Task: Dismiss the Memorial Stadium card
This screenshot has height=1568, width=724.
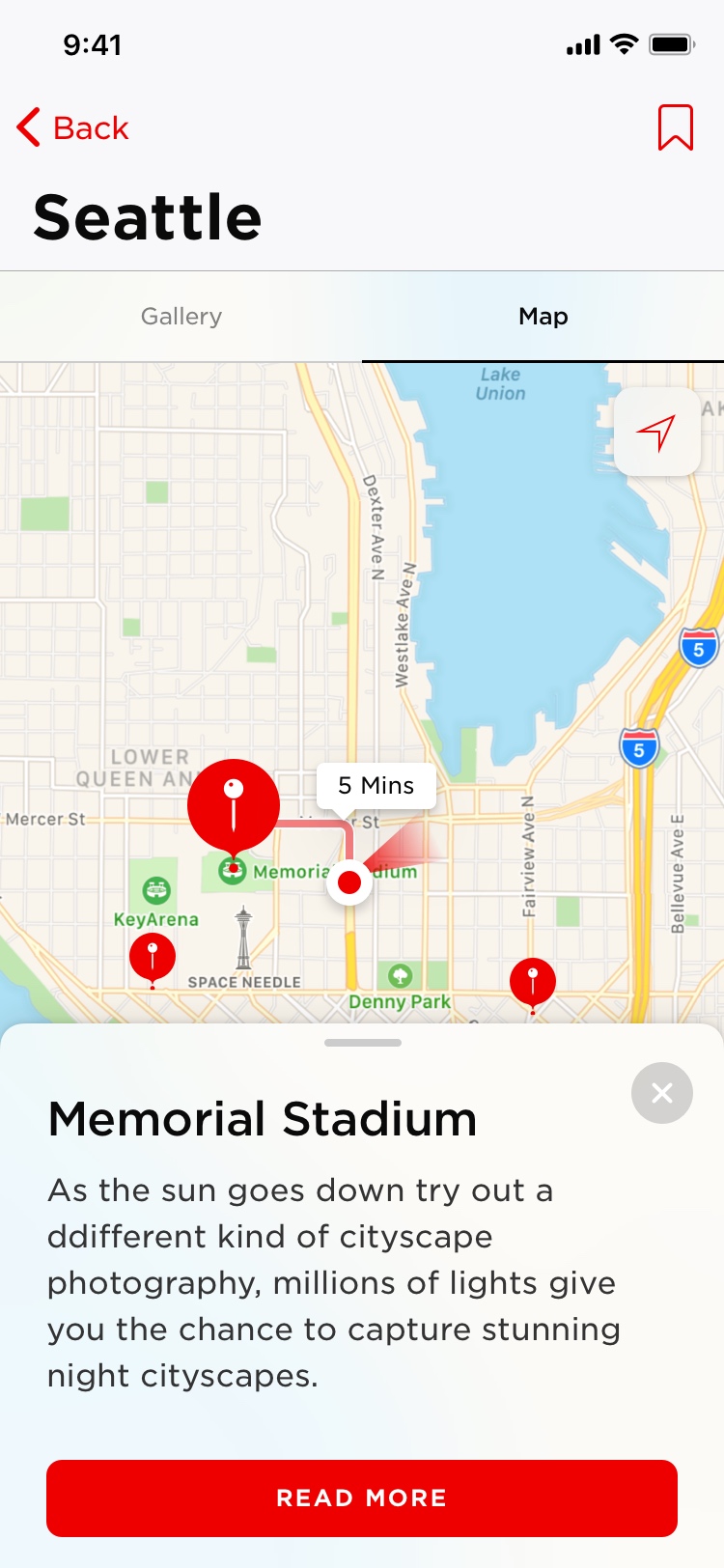Action: (661, 1093)
